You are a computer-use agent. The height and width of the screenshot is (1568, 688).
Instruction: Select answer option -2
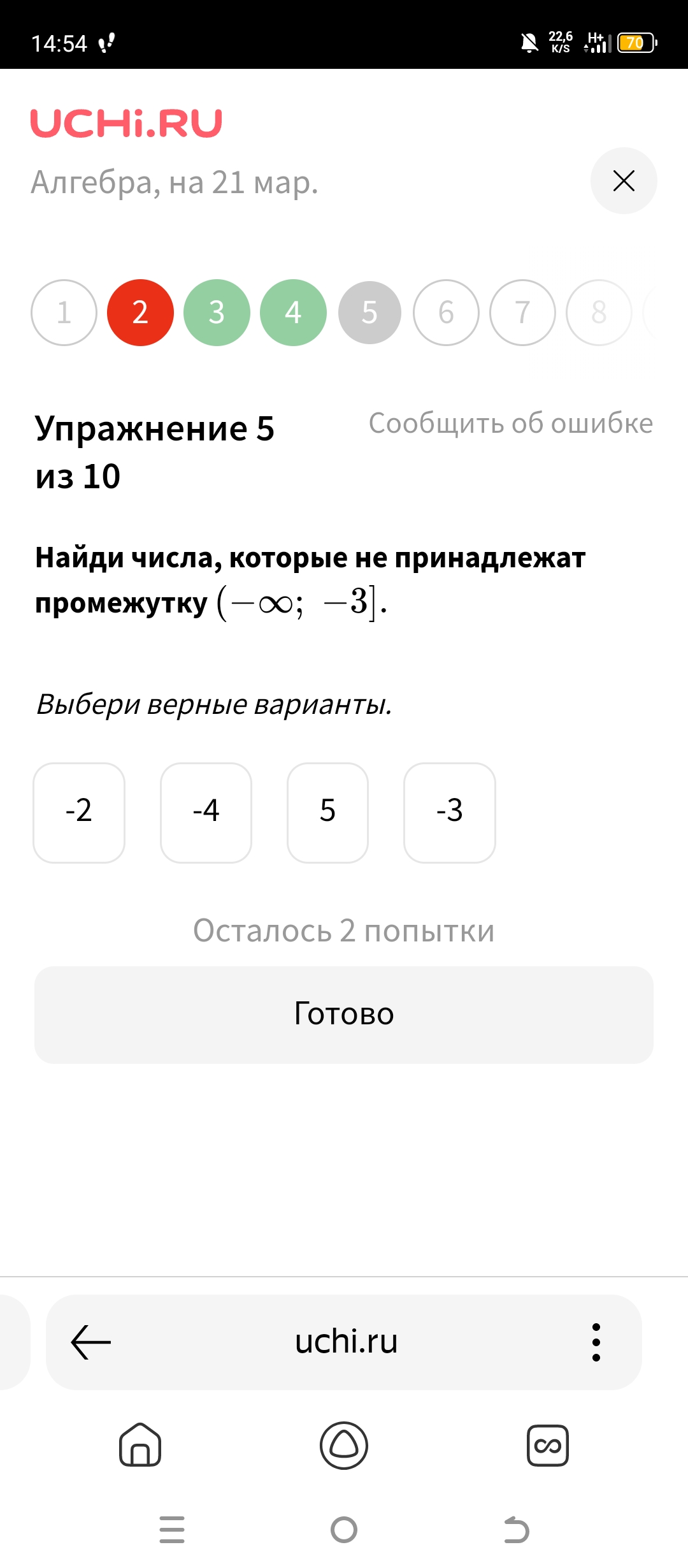(x=79, y=813)
